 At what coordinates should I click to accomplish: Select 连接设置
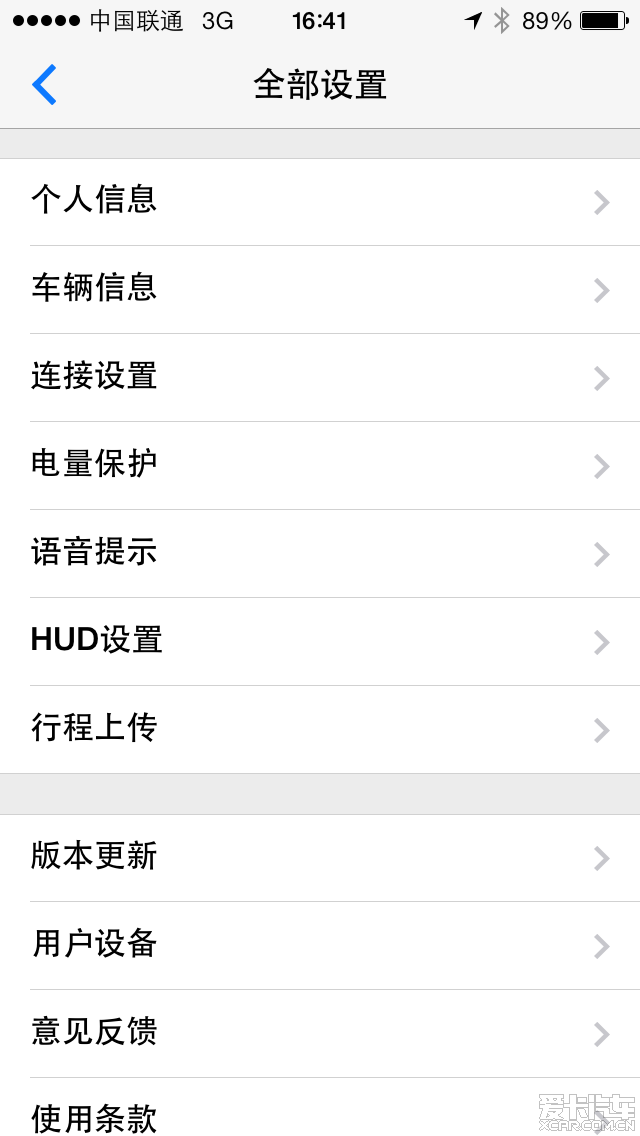(320, 377)
